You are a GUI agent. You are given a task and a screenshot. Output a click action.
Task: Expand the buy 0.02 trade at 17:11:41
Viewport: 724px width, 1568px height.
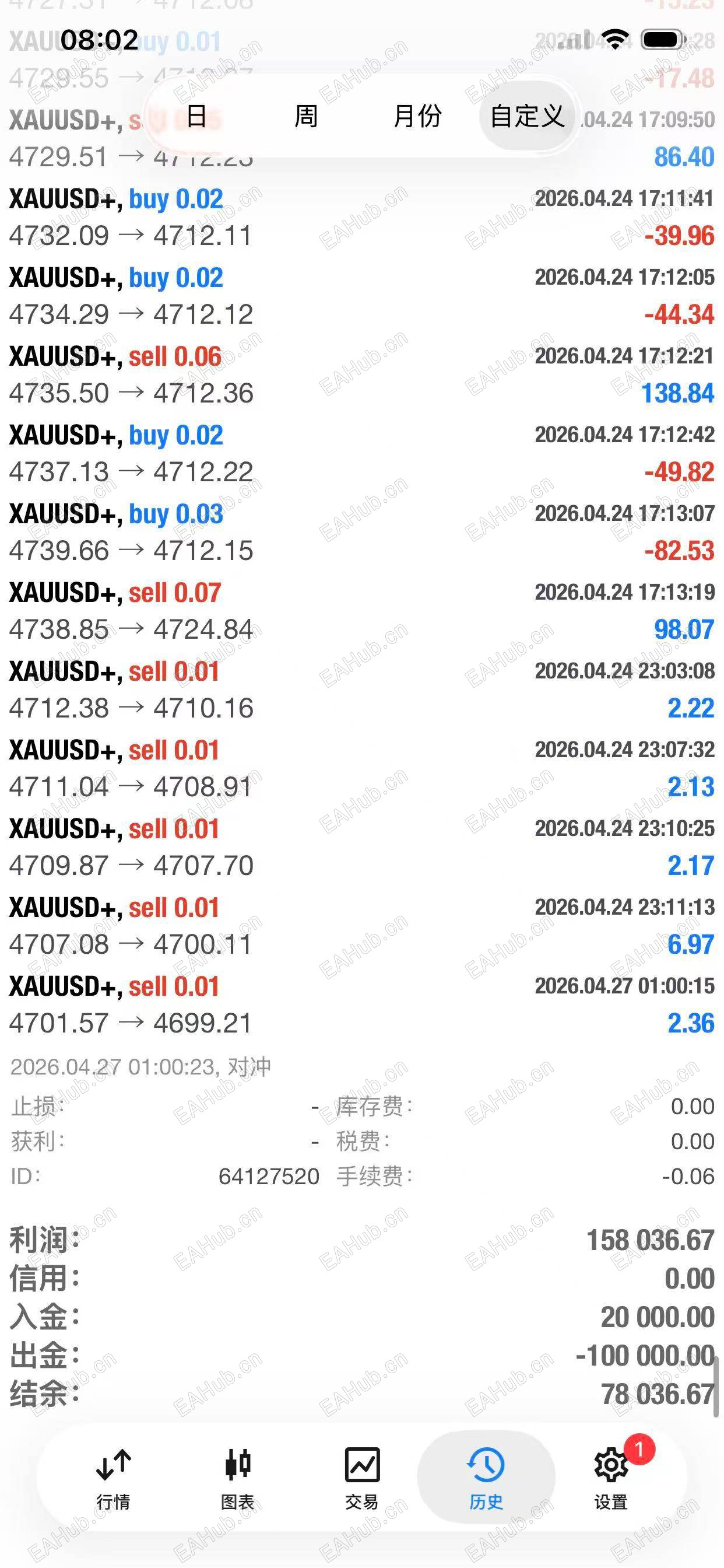(361, 218)
